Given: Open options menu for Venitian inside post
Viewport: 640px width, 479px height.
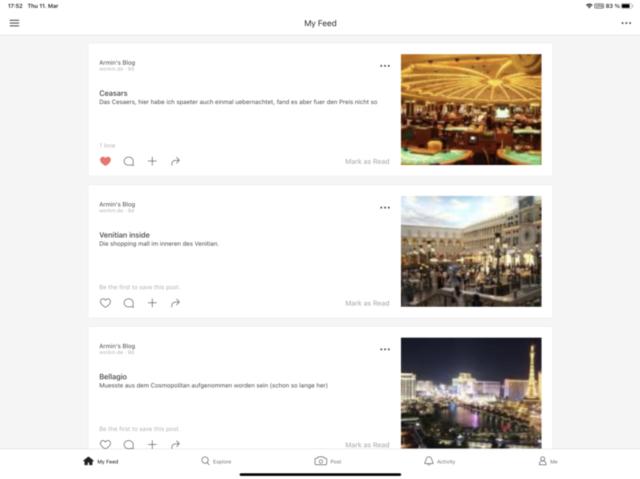Looking at the screenshot, I should click(385, 208).
